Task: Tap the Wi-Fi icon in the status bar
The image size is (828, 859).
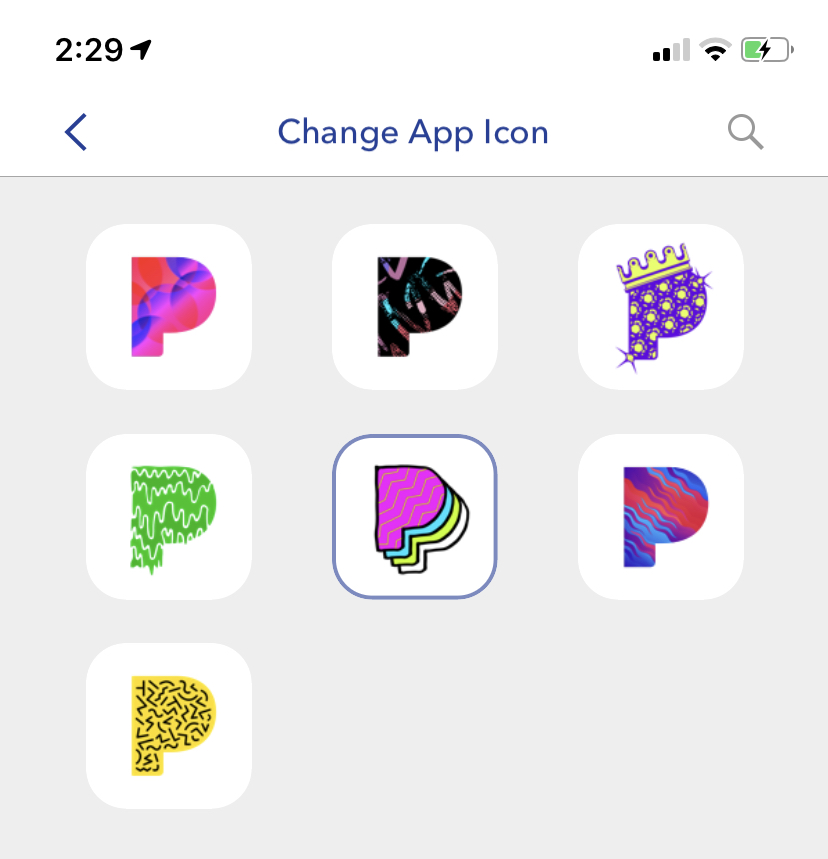Action: coord(716,48)
